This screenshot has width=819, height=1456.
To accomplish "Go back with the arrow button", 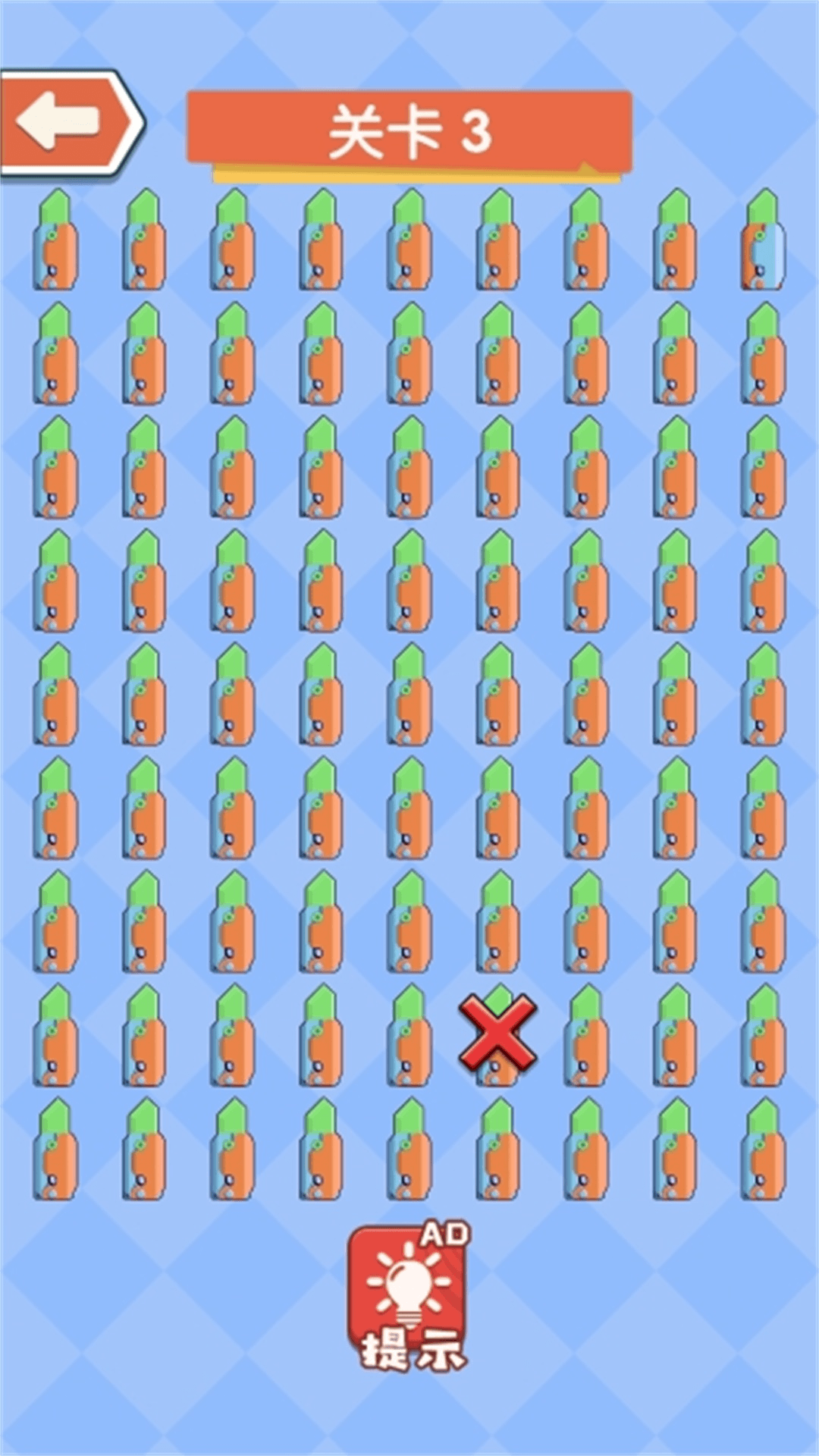I will click(x=68, y=123).
